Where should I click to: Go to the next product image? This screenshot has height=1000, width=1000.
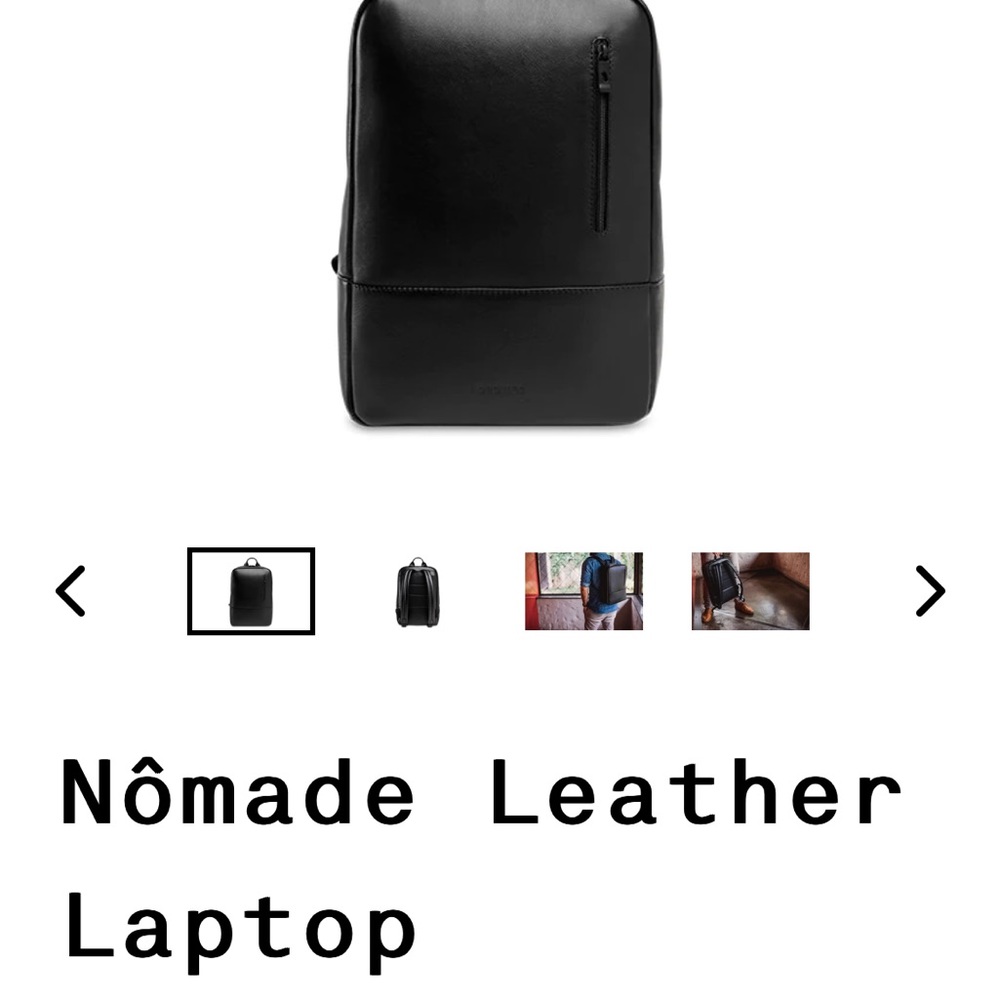coord(930,591)
